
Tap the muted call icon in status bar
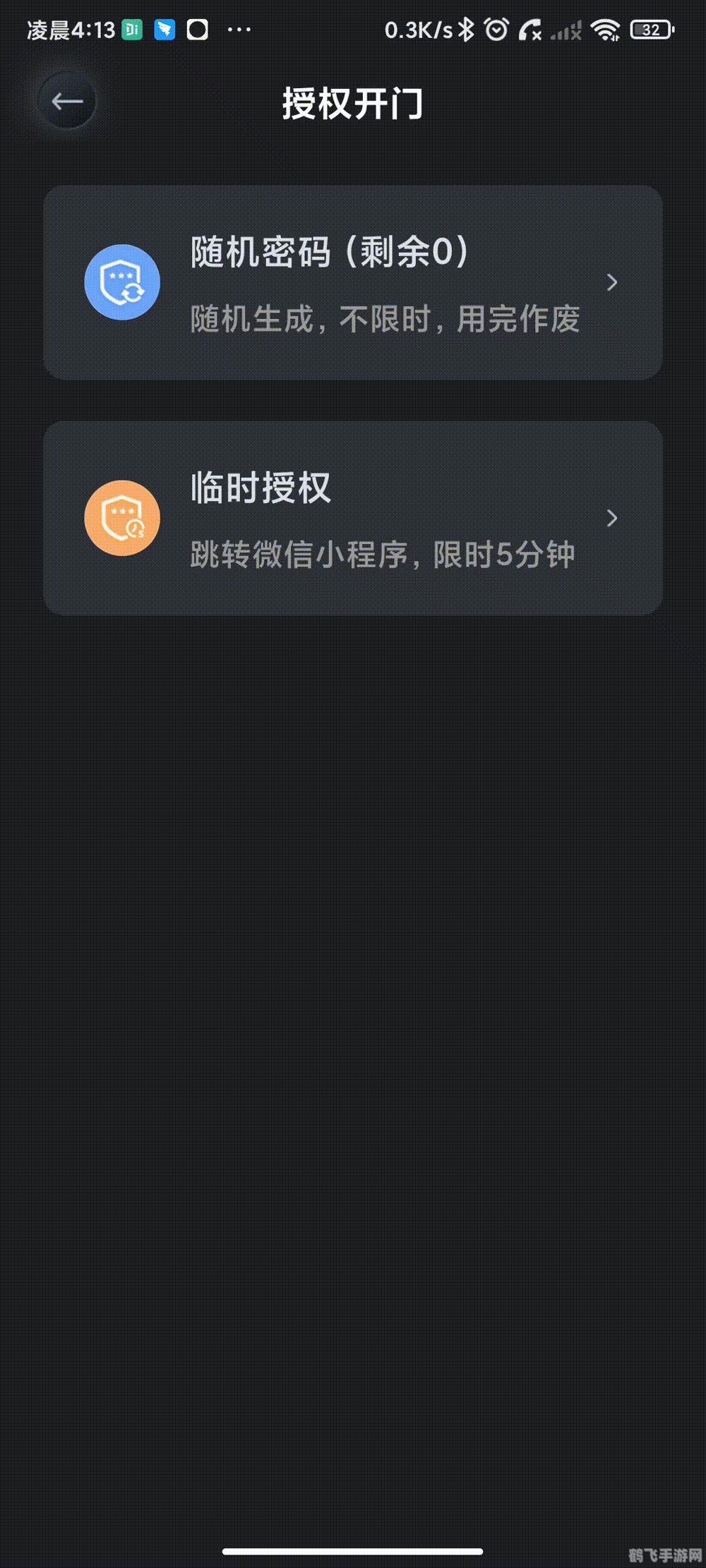pyautogui.click(x=529, y=28)
